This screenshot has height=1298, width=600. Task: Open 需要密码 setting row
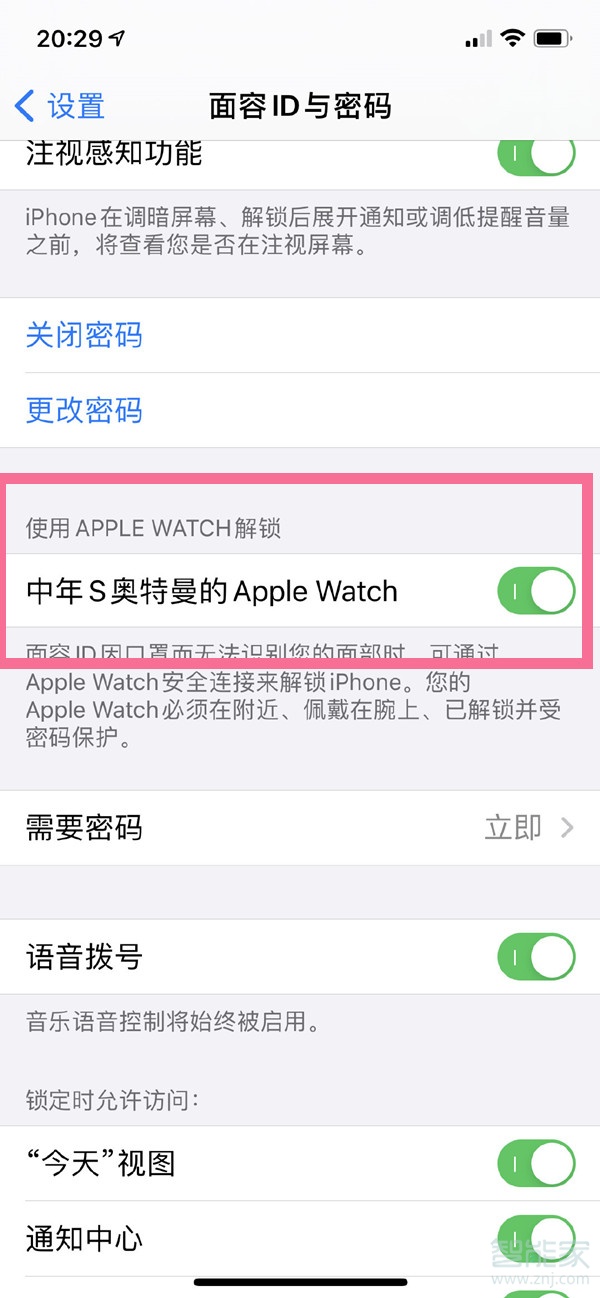(x=300, y=828)
